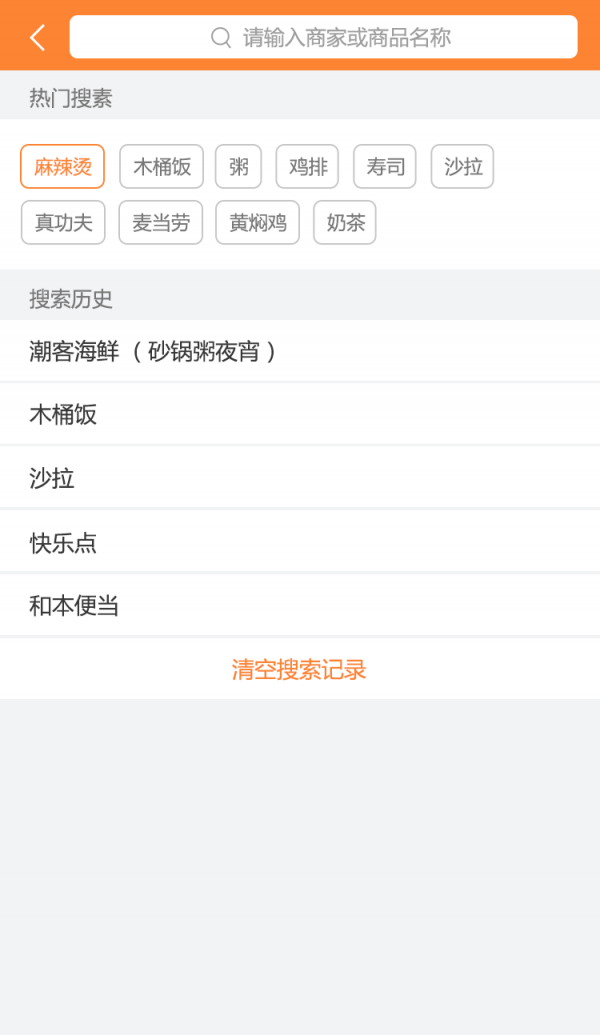This screenshot has height=1035, width=600.
Task: Pick the 寿司 chip
Action: coord(385,167)
